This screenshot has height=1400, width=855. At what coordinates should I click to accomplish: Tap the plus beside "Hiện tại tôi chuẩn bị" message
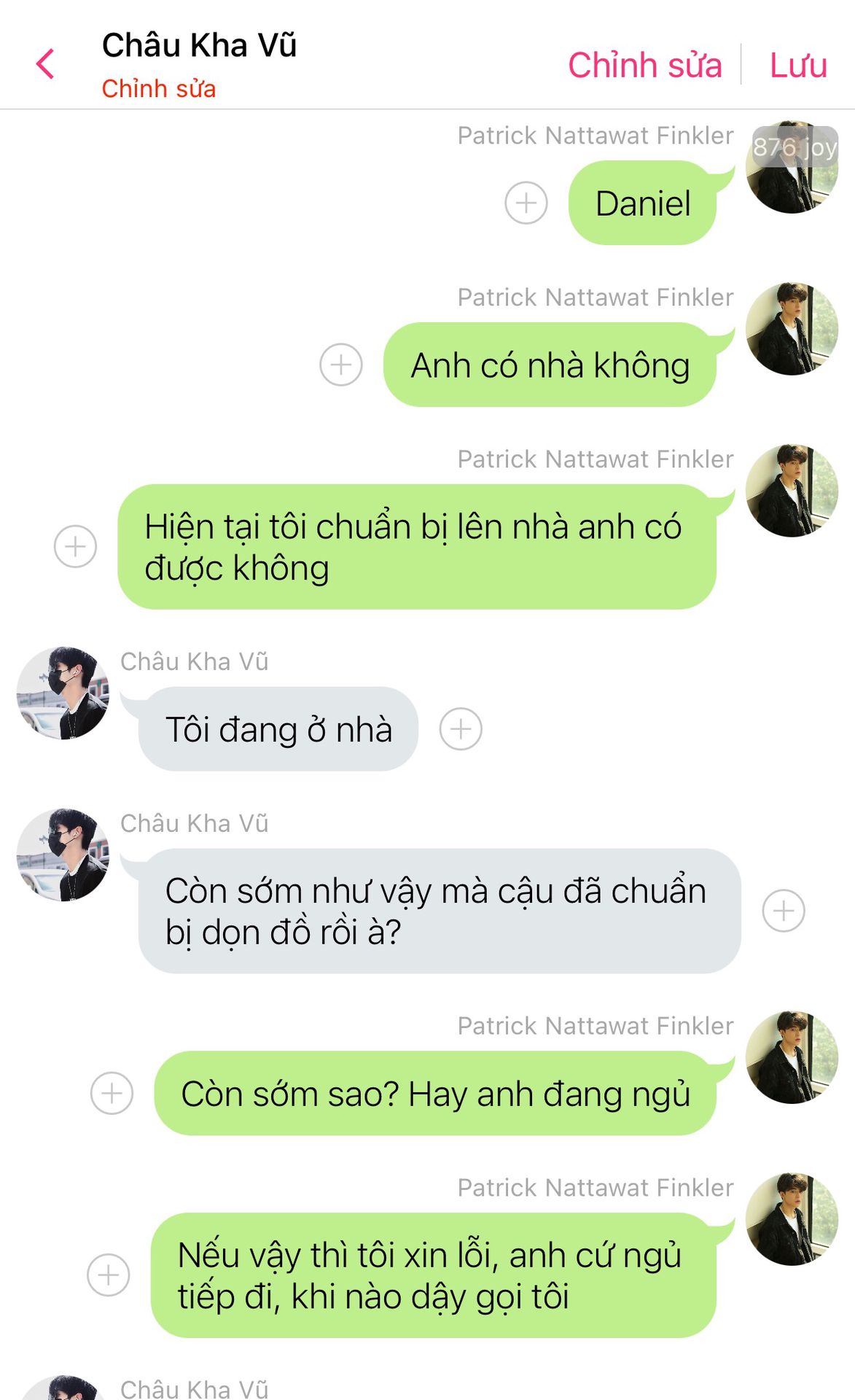[76, 546]
